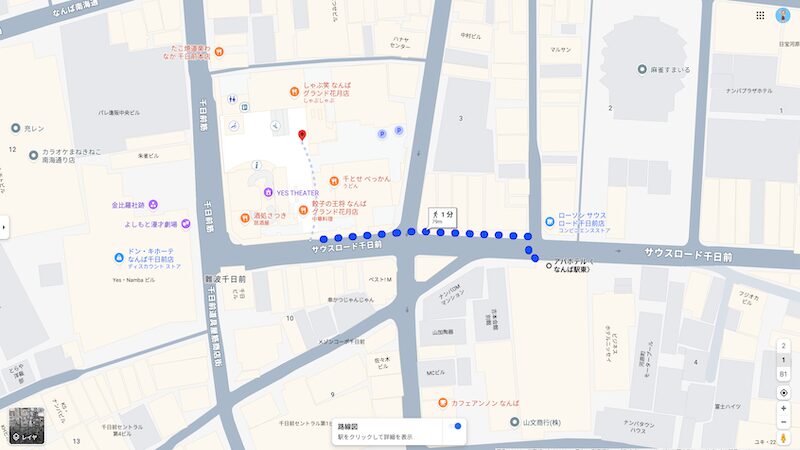The height and width of the screenshot is (450, 800).
Task: Open the 千とせ べっかん udon marker
Action: click(334, 180)
